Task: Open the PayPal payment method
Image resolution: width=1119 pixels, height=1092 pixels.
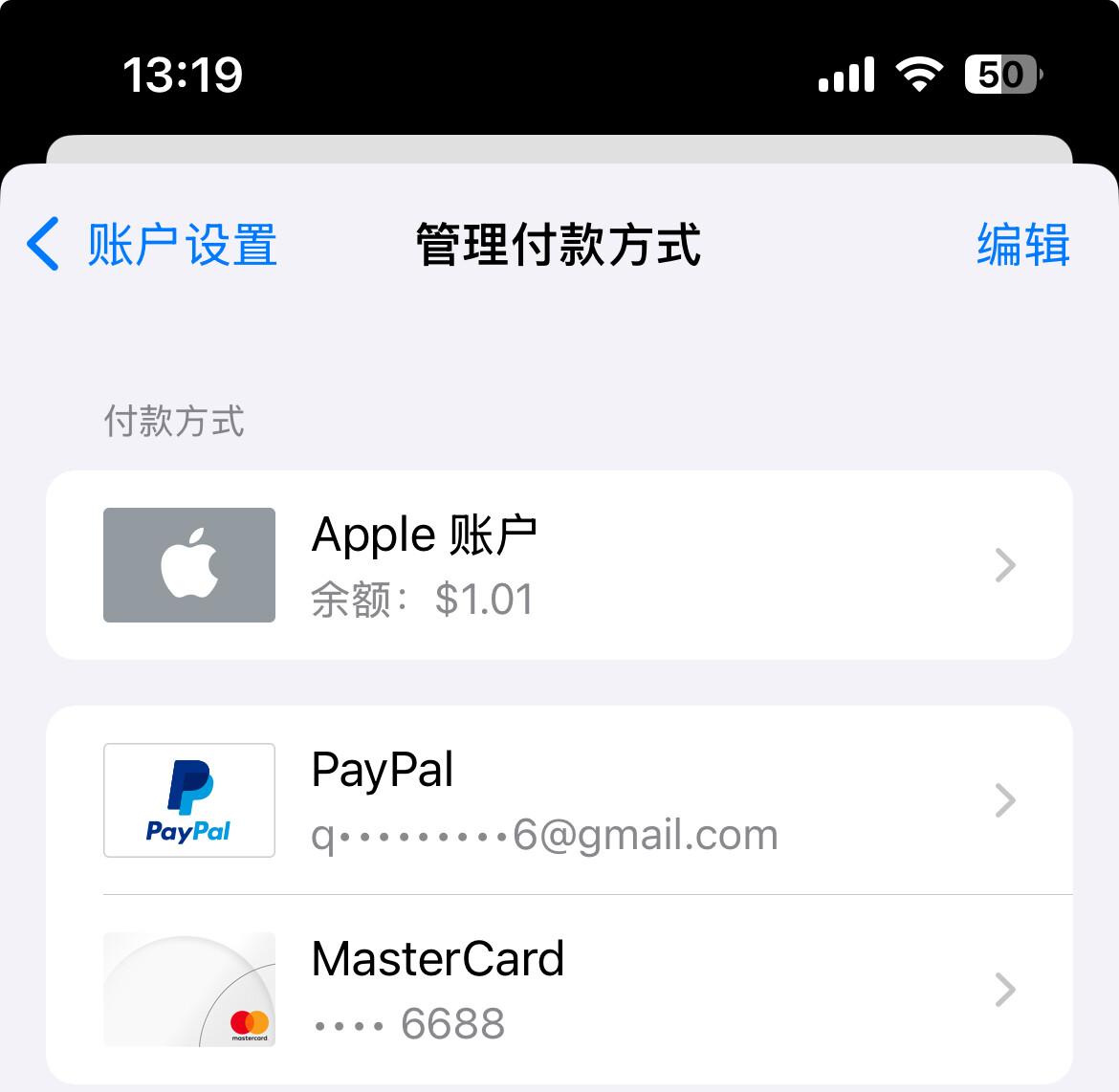Action: pos(559,800)
